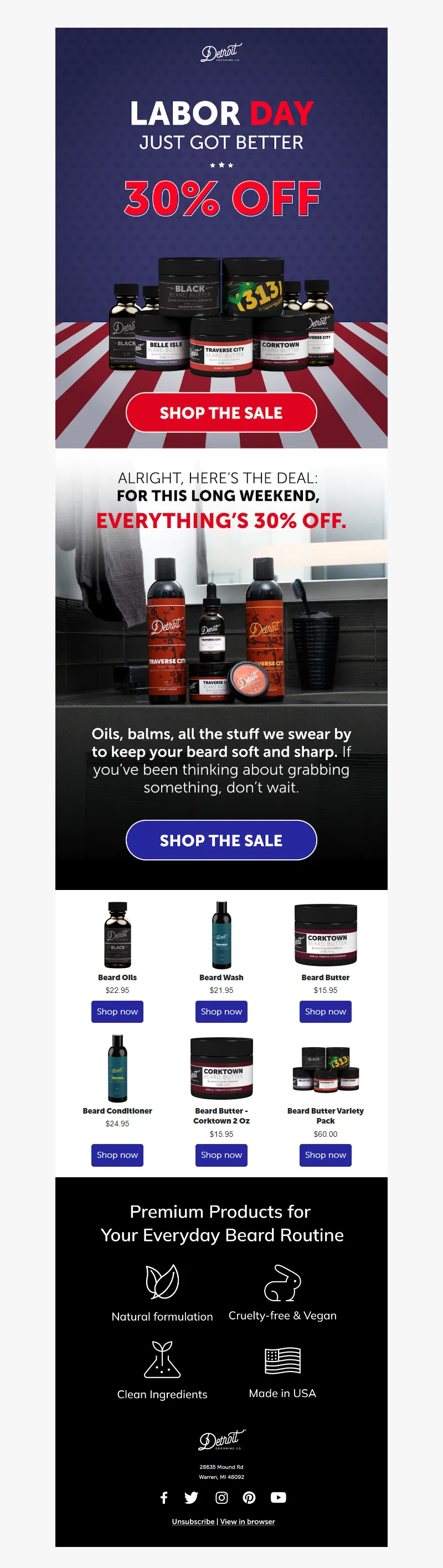Open the Twitter profile icon

pos(192,1497)
